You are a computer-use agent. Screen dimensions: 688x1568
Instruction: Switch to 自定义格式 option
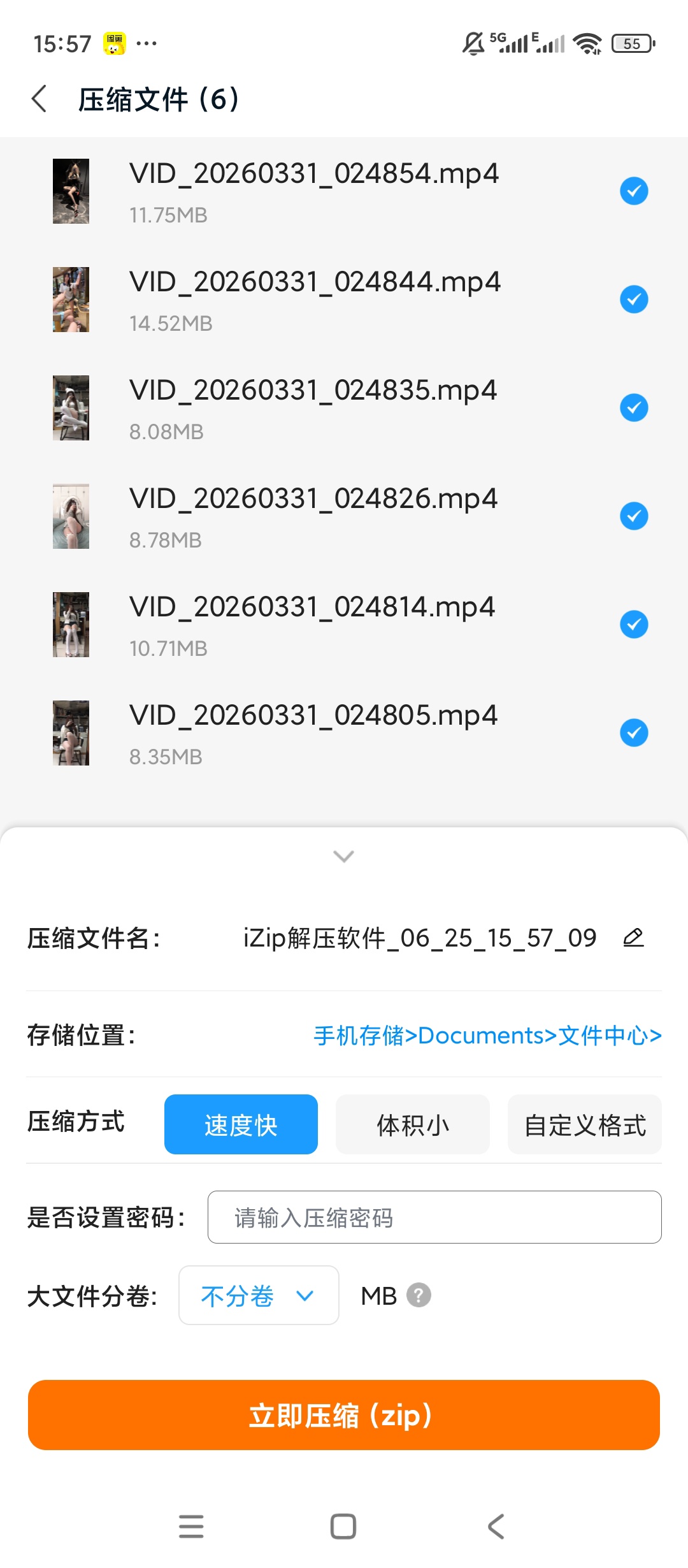[585, 1124]
